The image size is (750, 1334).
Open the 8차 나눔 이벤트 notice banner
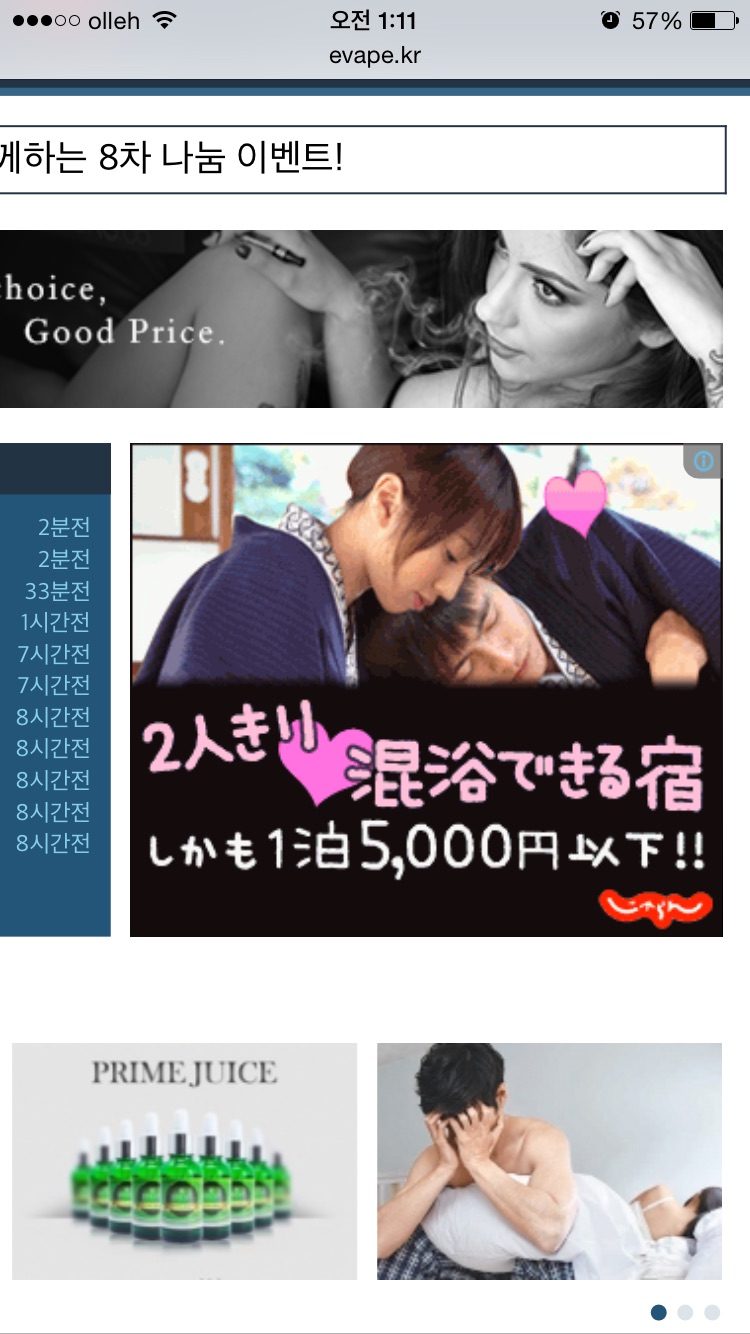(x=360, y=159)
